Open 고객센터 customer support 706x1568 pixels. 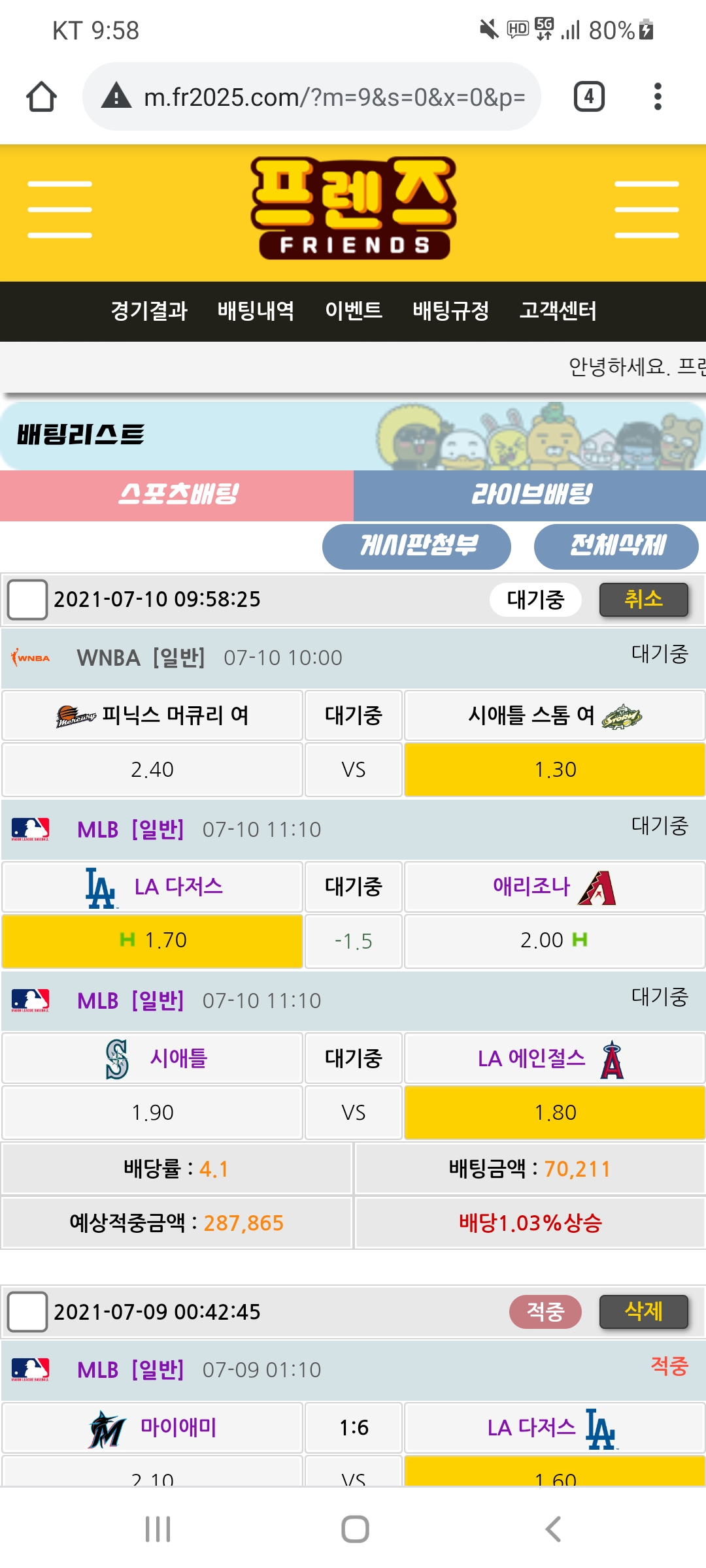(558, 310)
